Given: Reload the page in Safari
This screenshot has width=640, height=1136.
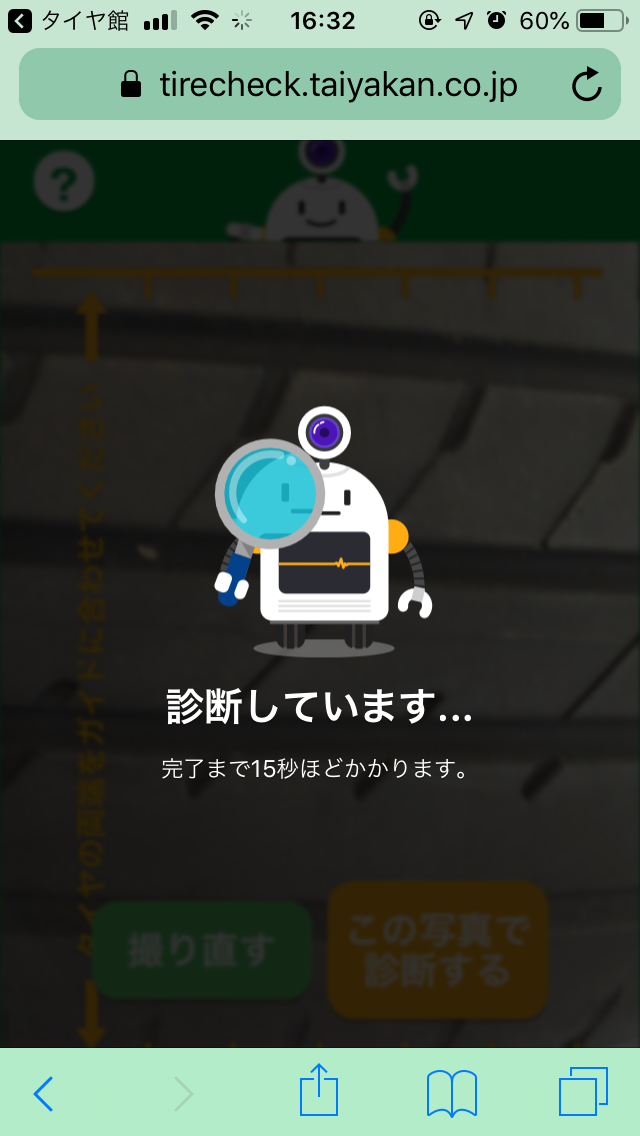Looking at the screenshot, I should (x=587, y=85).
